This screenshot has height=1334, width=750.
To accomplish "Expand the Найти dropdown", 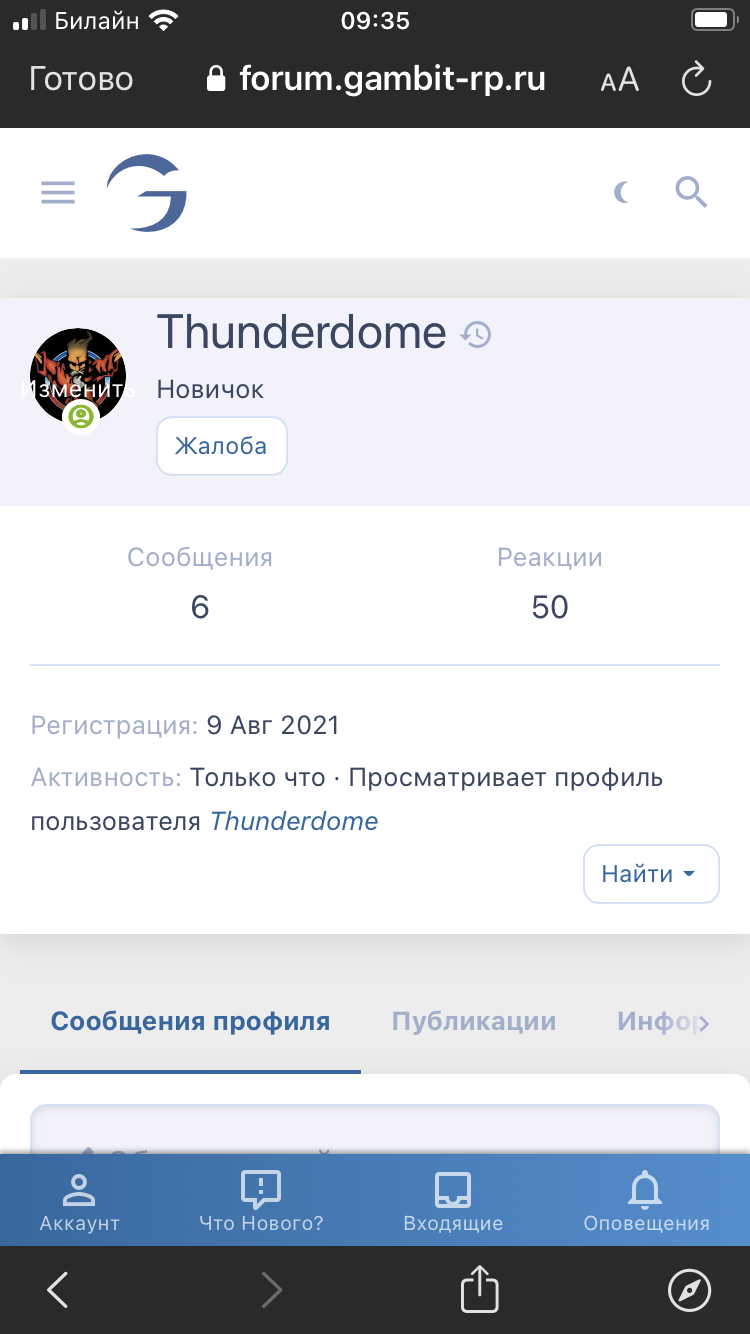I will [650, 874].
